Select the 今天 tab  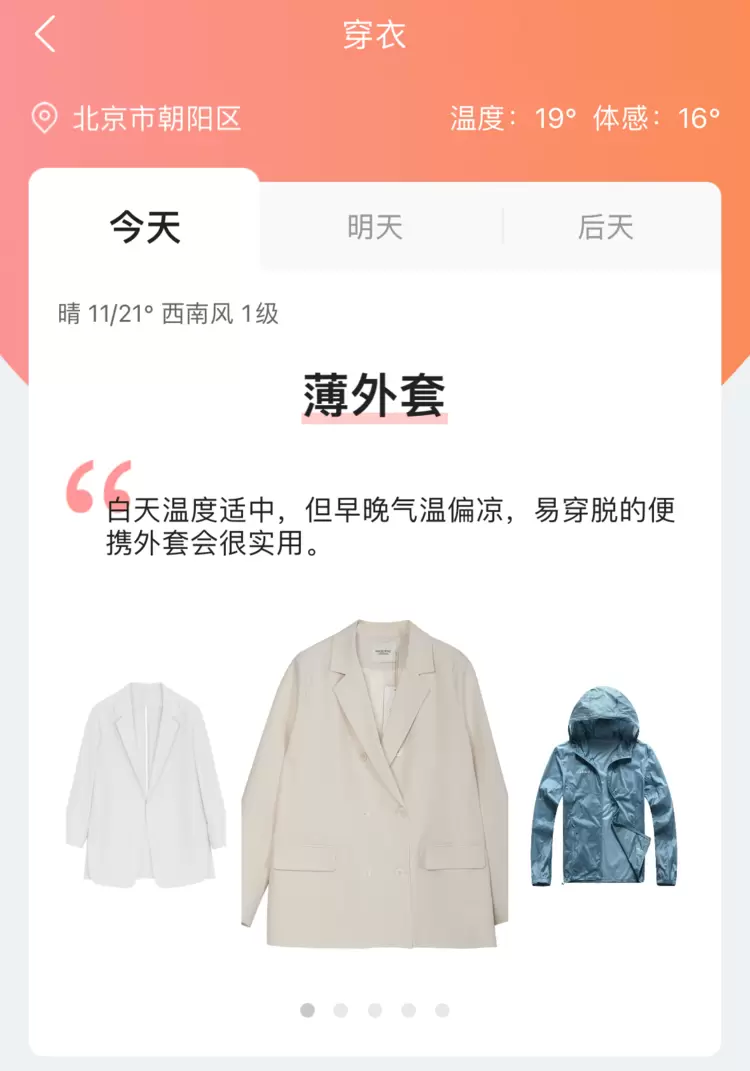click(x=145, y=227)
